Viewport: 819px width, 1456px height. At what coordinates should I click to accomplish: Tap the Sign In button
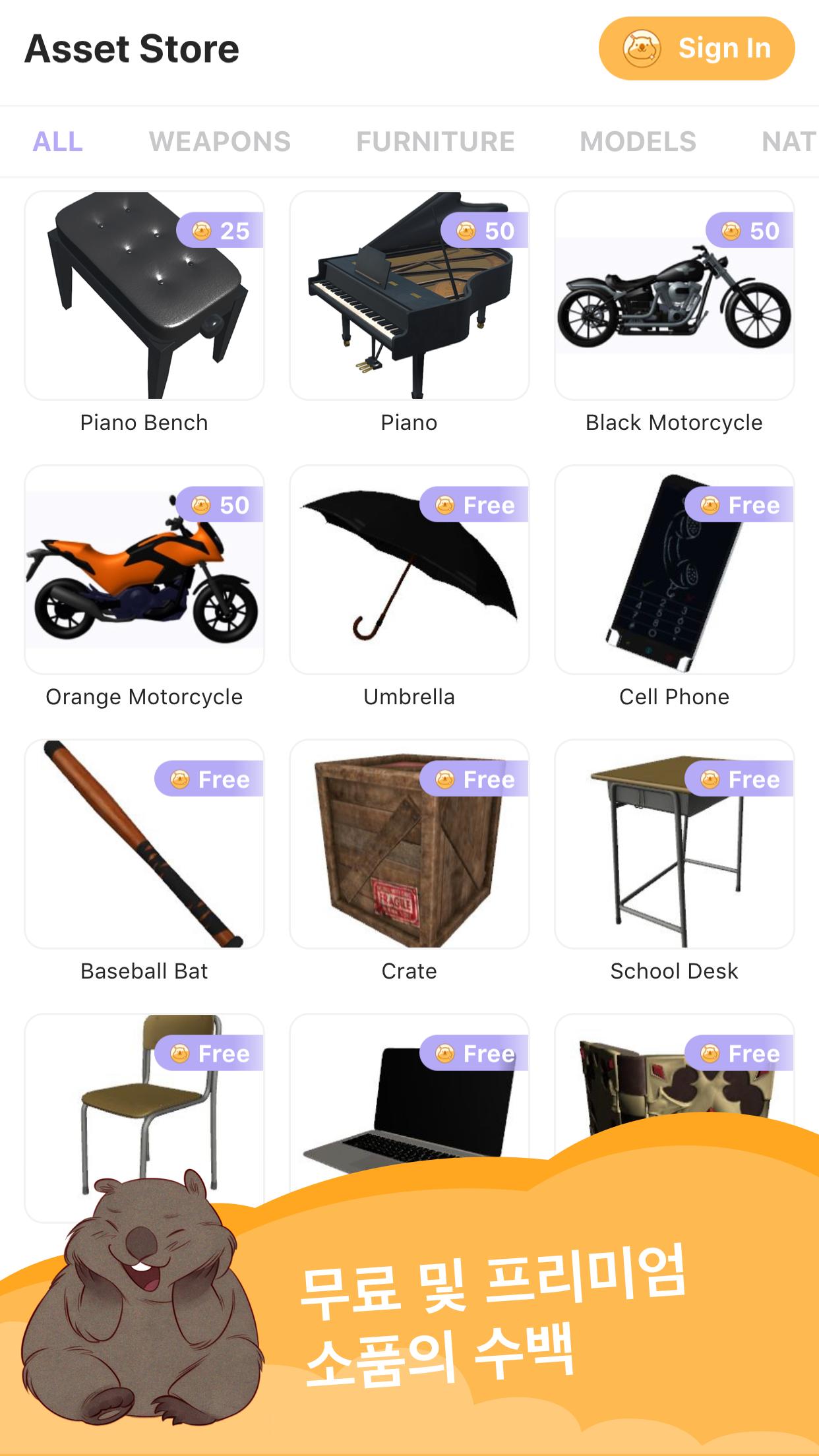(696, 49)
